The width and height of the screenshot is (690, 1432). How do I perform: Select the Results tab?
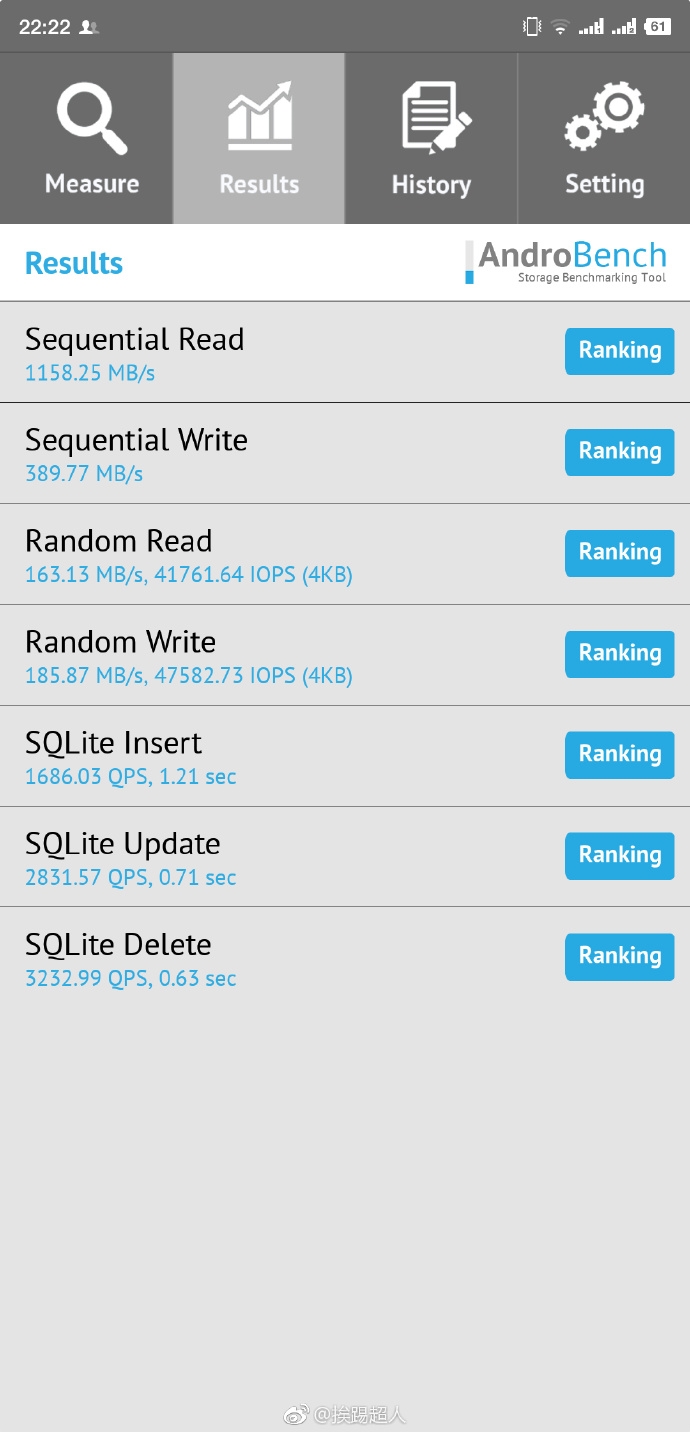tap(259, 139)
